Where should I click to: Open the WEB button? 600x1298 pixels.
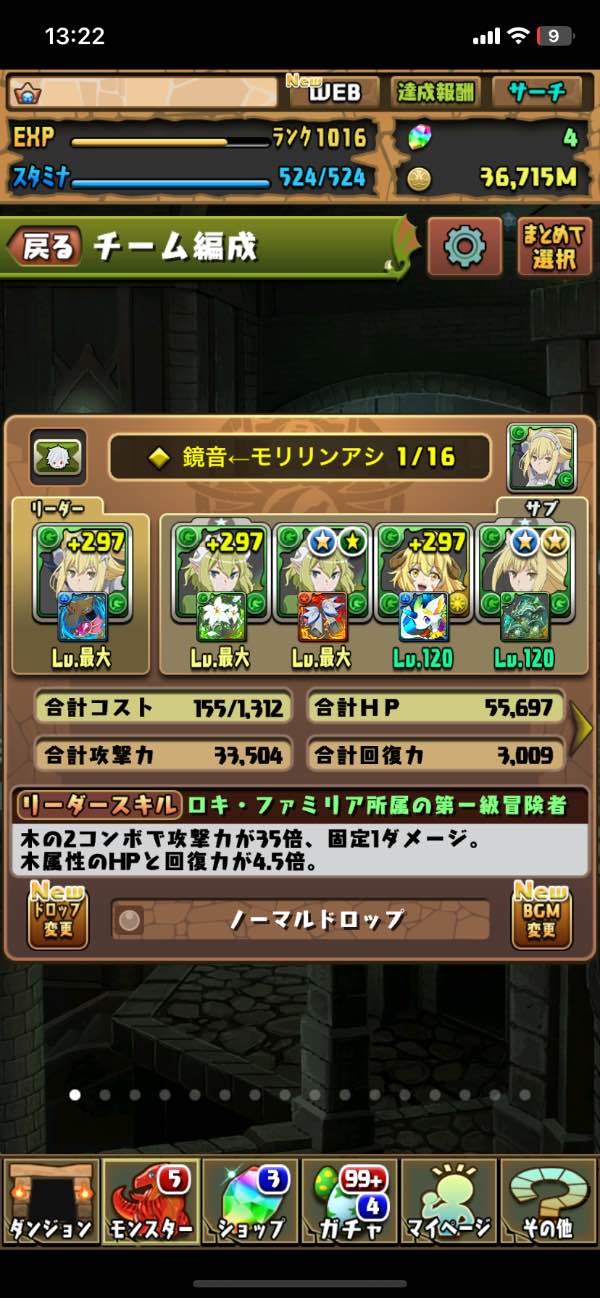coord(333,93)
